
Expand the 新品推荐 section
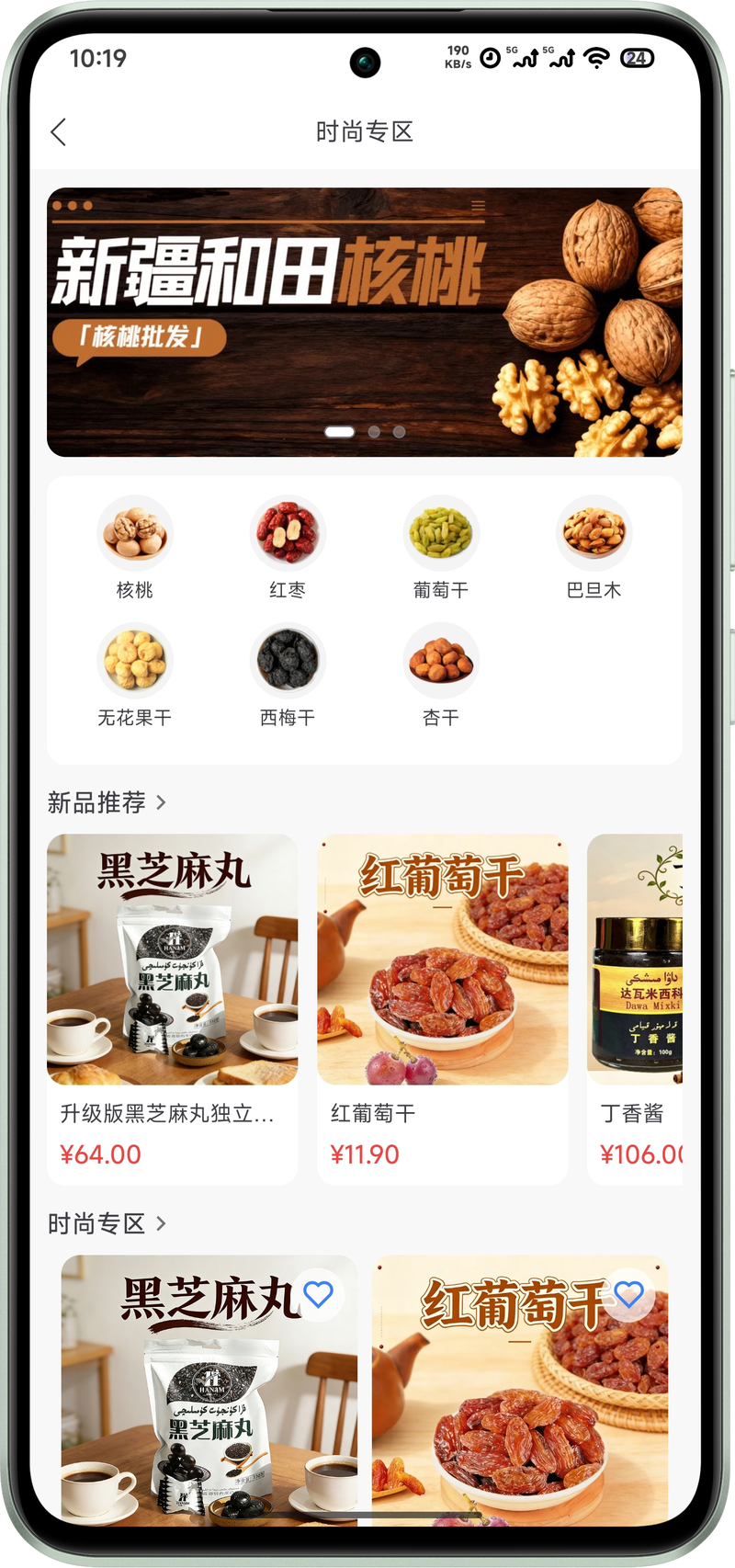(107, 802)
